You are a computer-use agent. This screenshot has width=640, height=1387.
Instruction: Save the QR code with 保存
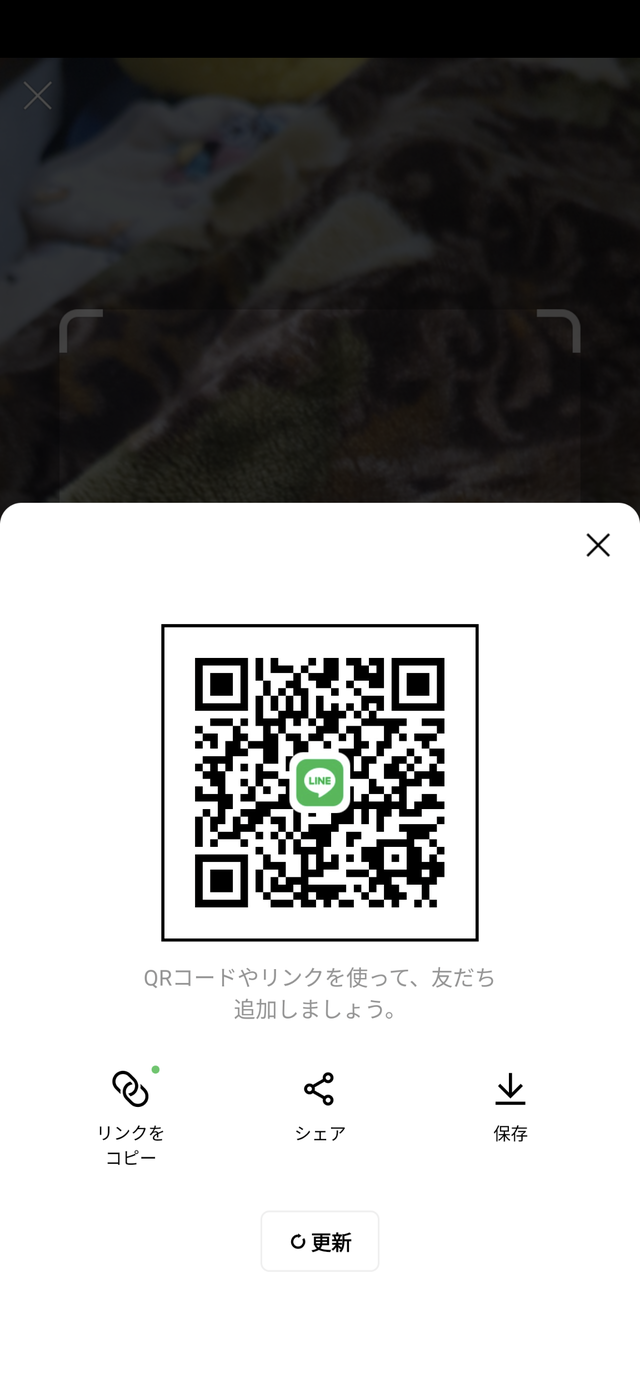pyautogui.click(x=510, y=1089)
